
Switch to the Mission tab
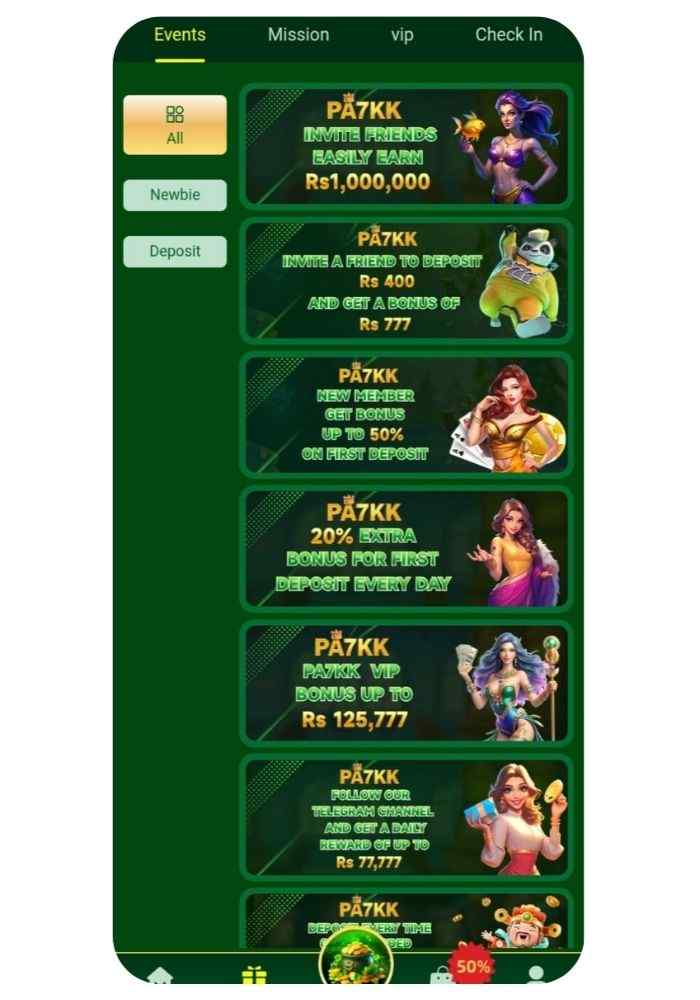tap(298, 35)
